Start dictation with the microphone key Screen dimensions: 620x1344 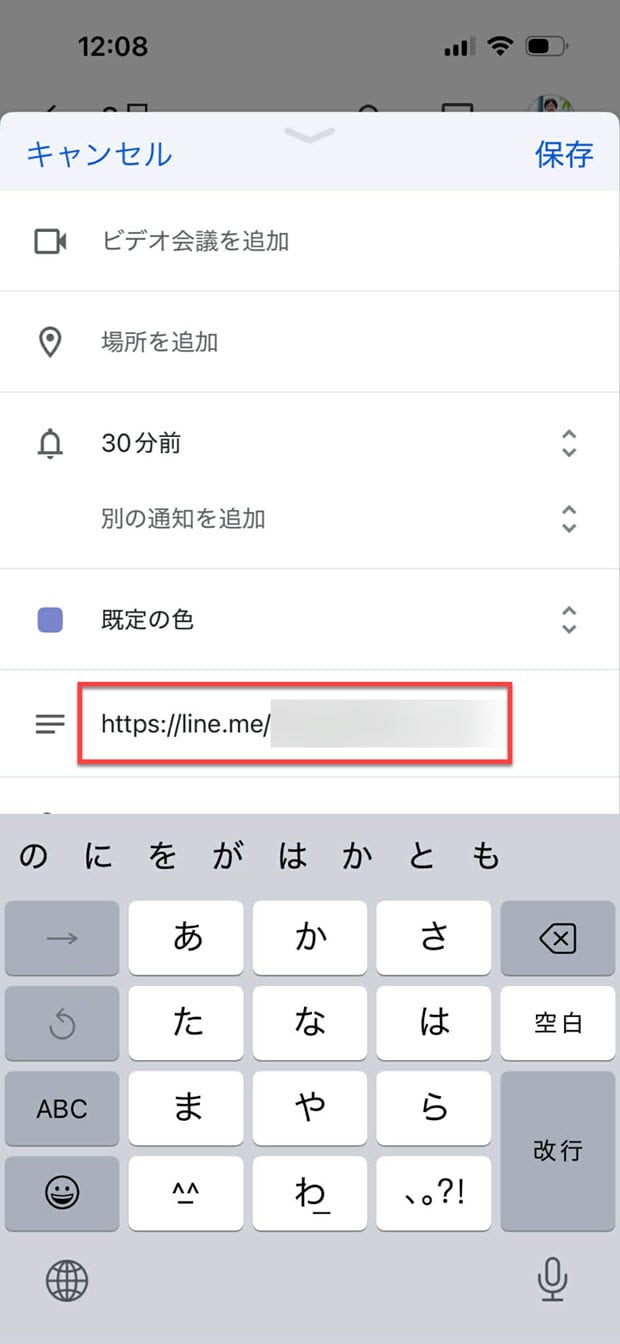pos(552,1277)
